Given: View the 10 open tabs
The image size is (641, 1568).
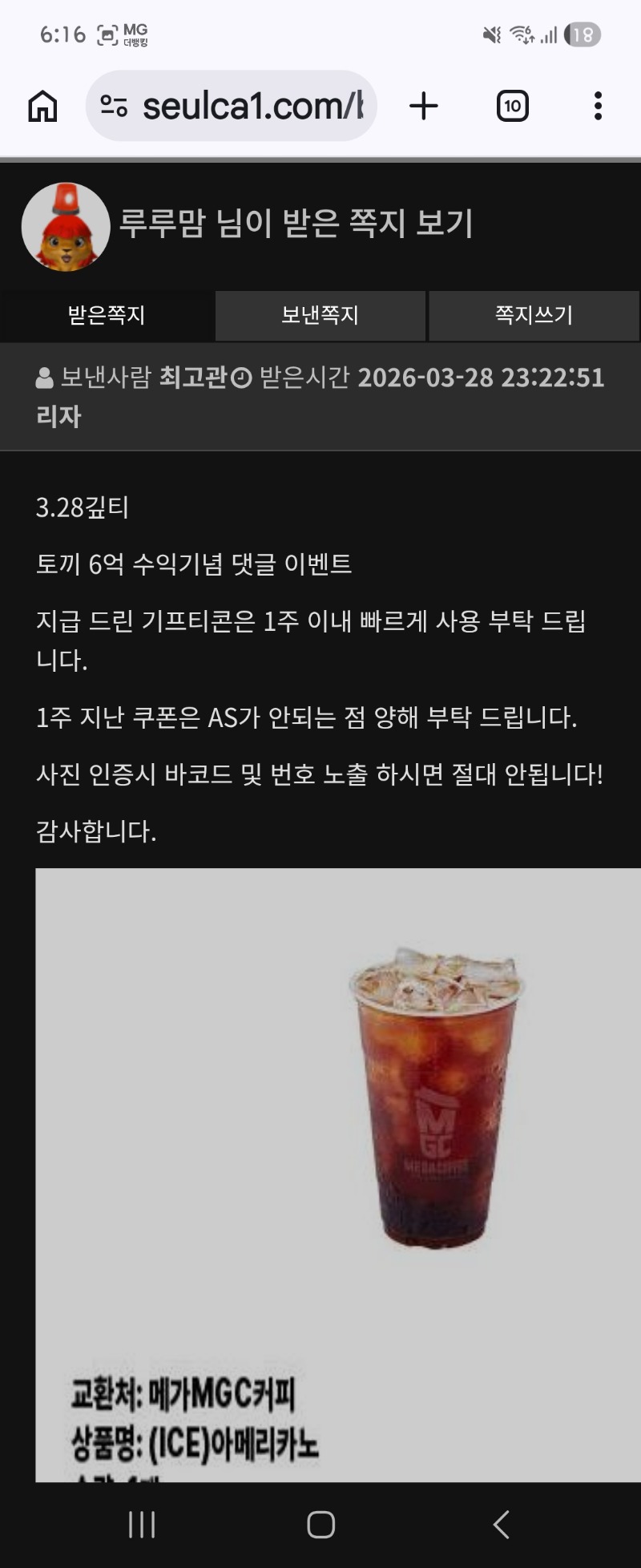Looking at the screenshot, I should [x=512, y=106].
